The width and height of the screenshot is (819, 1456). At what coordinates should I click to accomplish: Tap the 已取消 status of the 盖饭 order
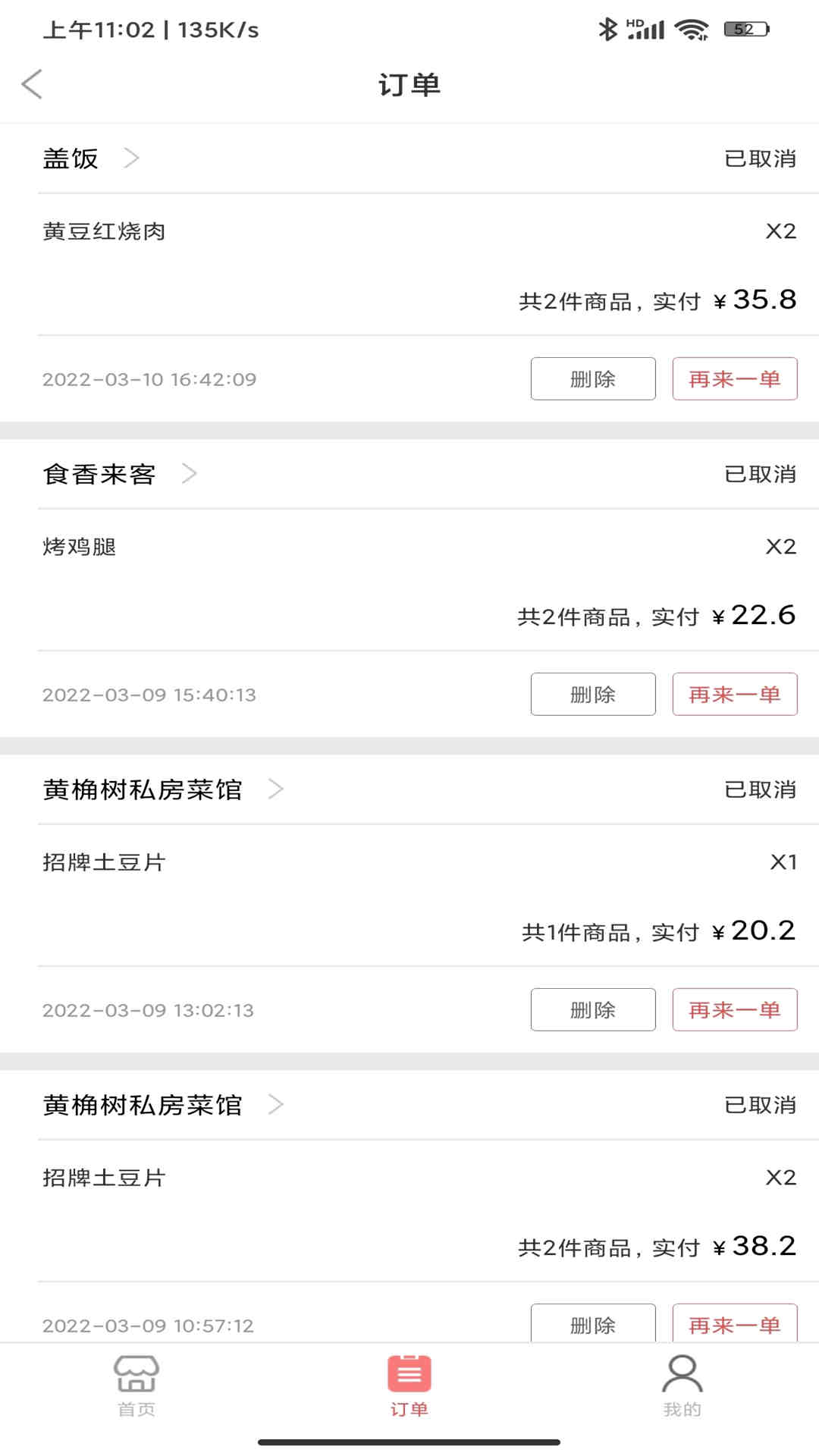pos(761,158)
